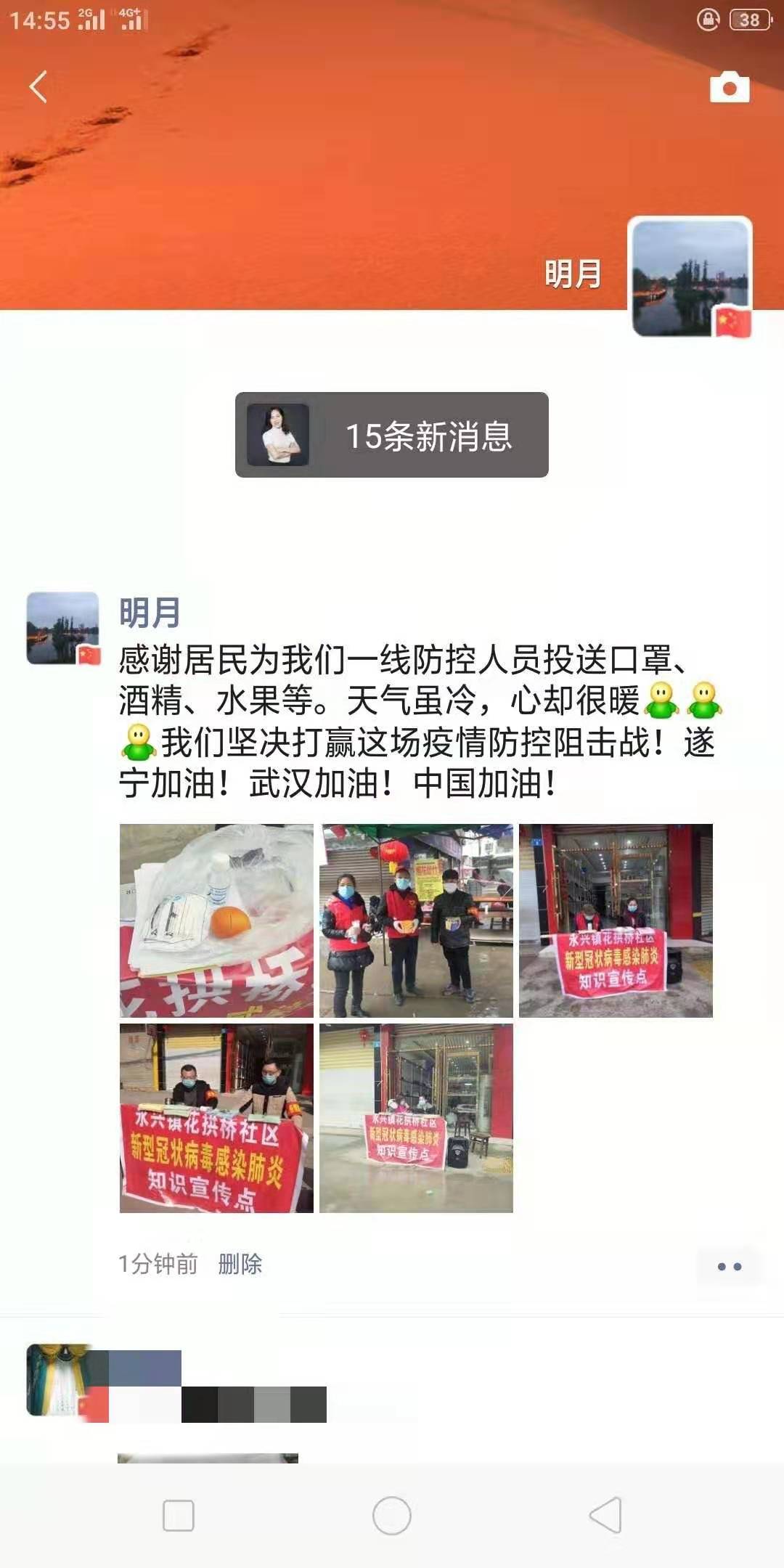Open the camera icon to post a moment
Screen dimensions: 784x1568
coord(729,88)
